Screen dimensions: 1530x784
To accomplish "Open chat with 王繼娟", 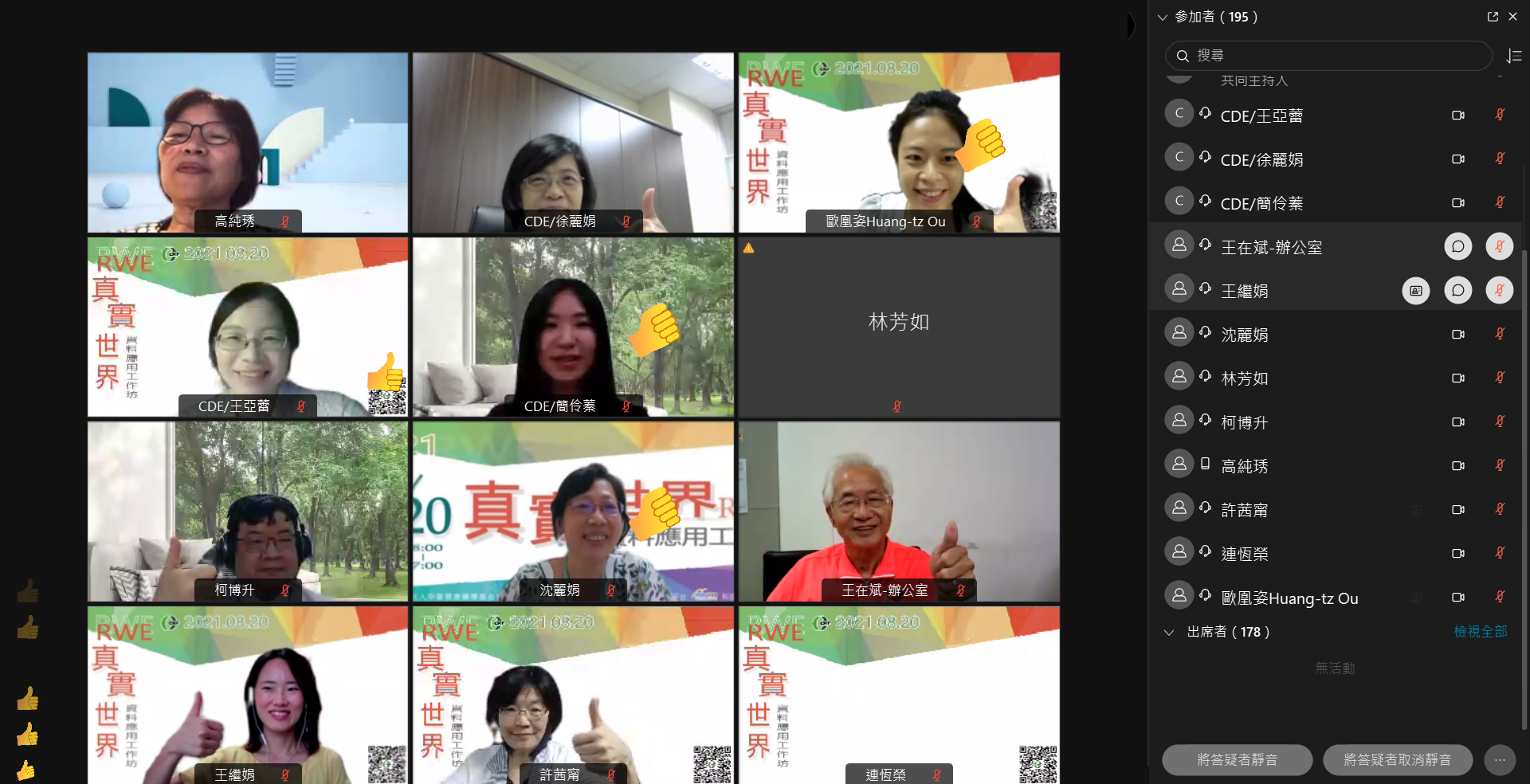I will pos(1457,291).
